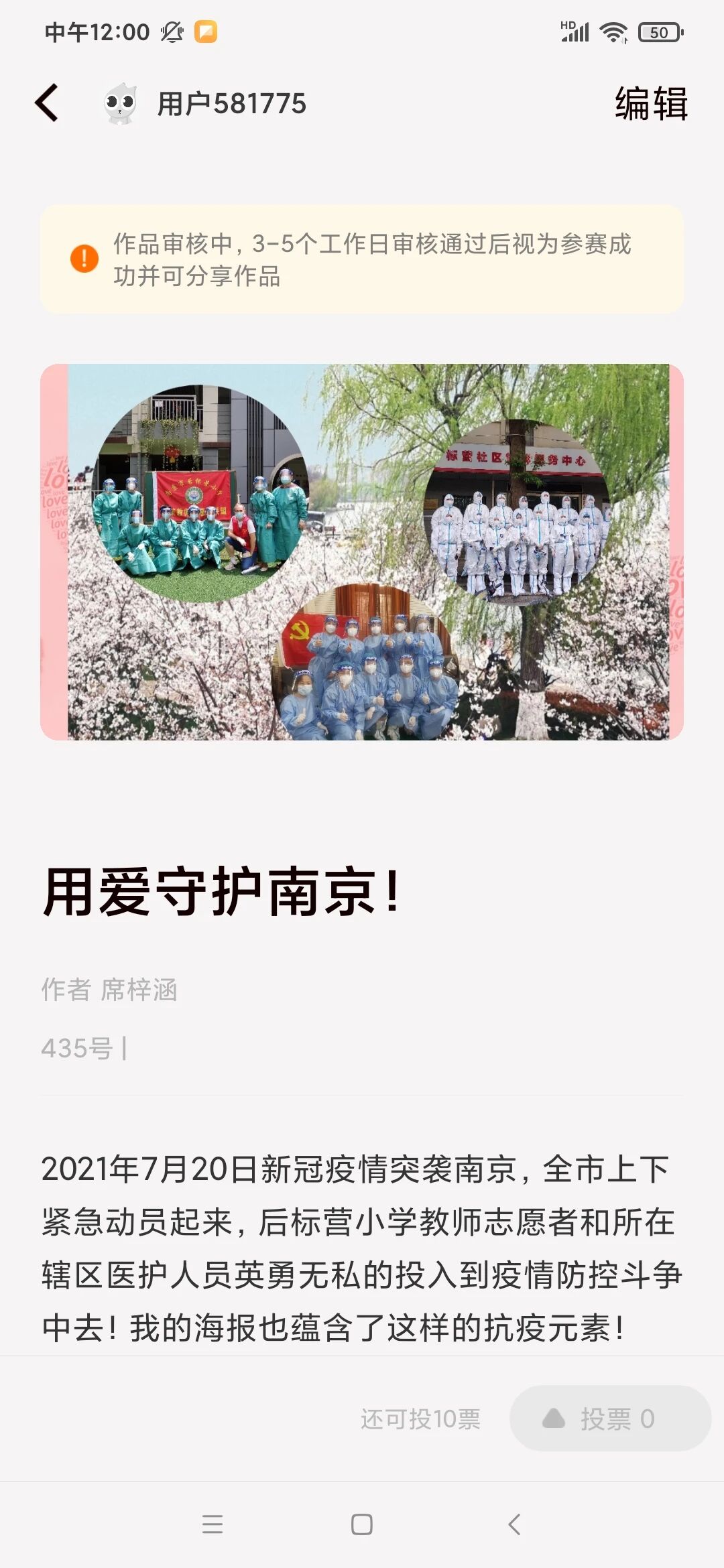
Task: Go back using the top-left arrow
Action: (x=47, y=103)
